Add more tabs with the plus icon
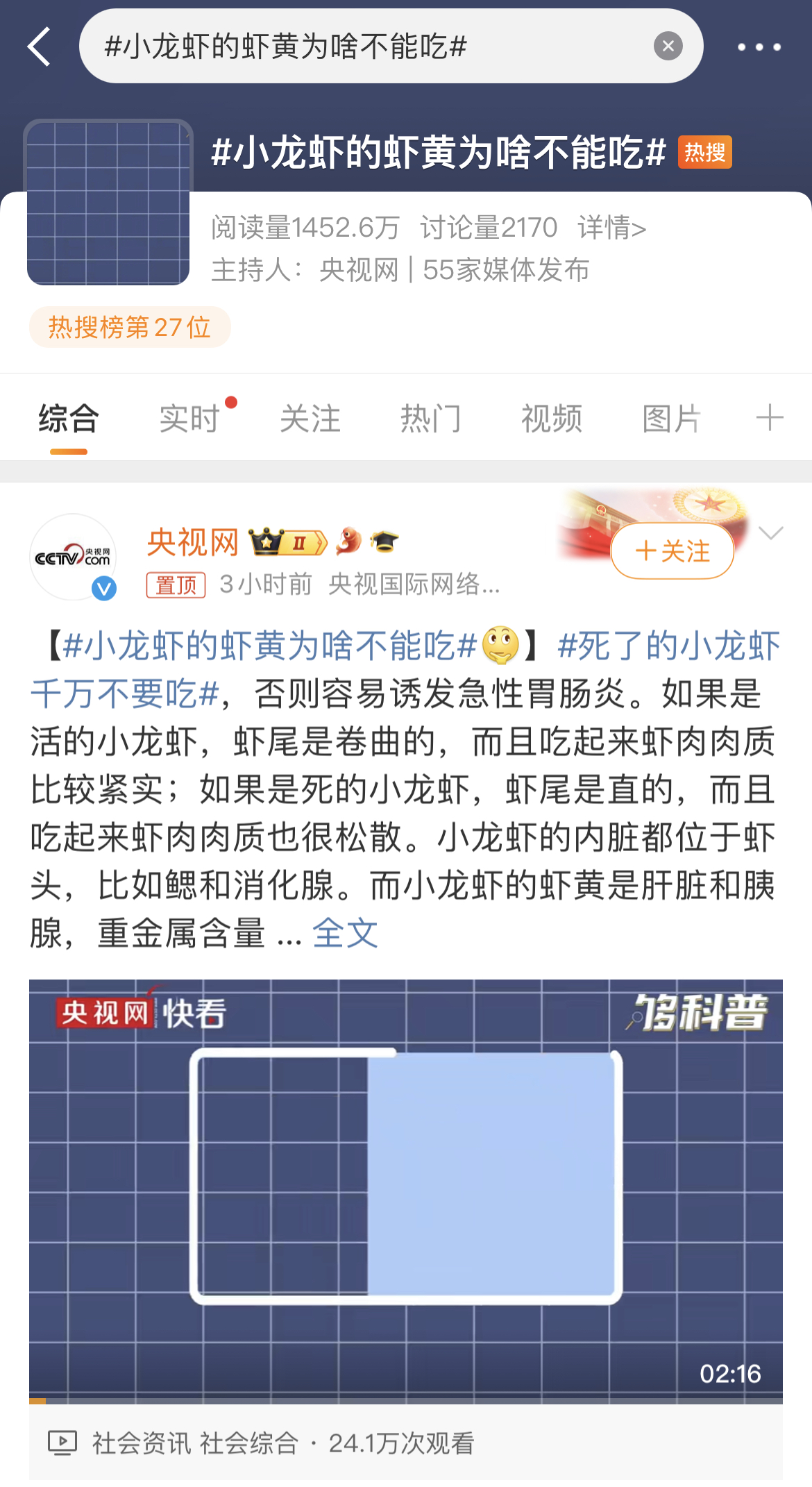Screen dimensions: 812x1487 pos(769,419)
